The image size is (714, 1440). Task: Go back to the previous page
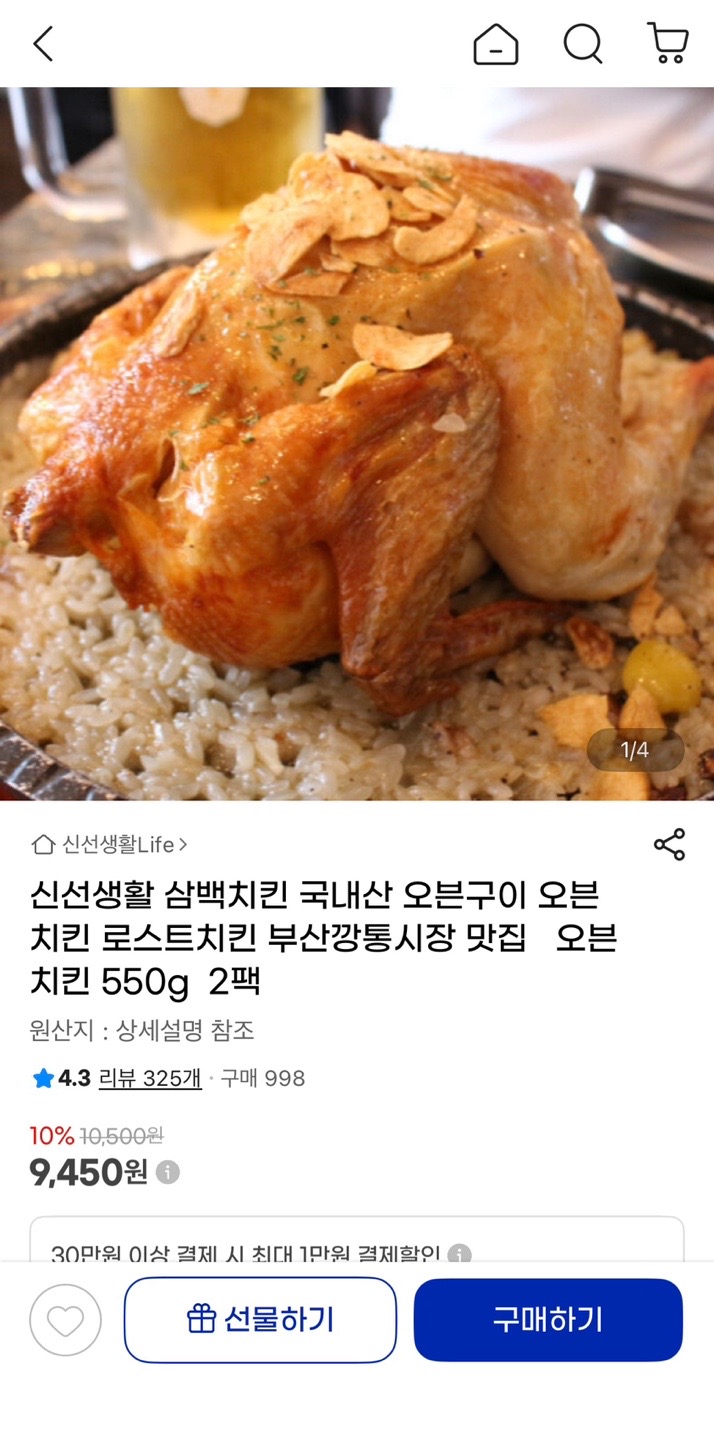(43, 44)
